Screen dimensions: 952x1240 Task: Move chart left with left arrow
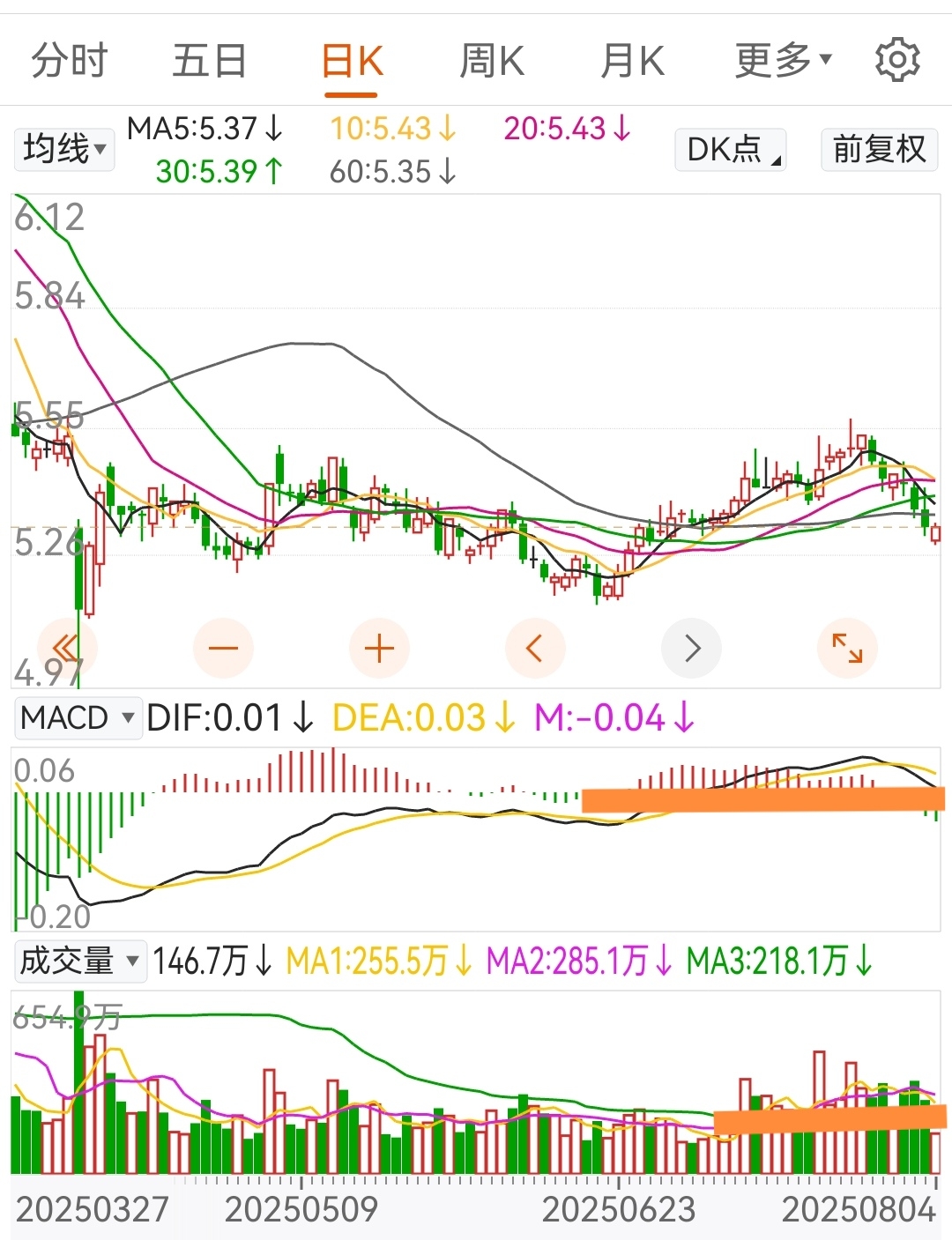534,649
